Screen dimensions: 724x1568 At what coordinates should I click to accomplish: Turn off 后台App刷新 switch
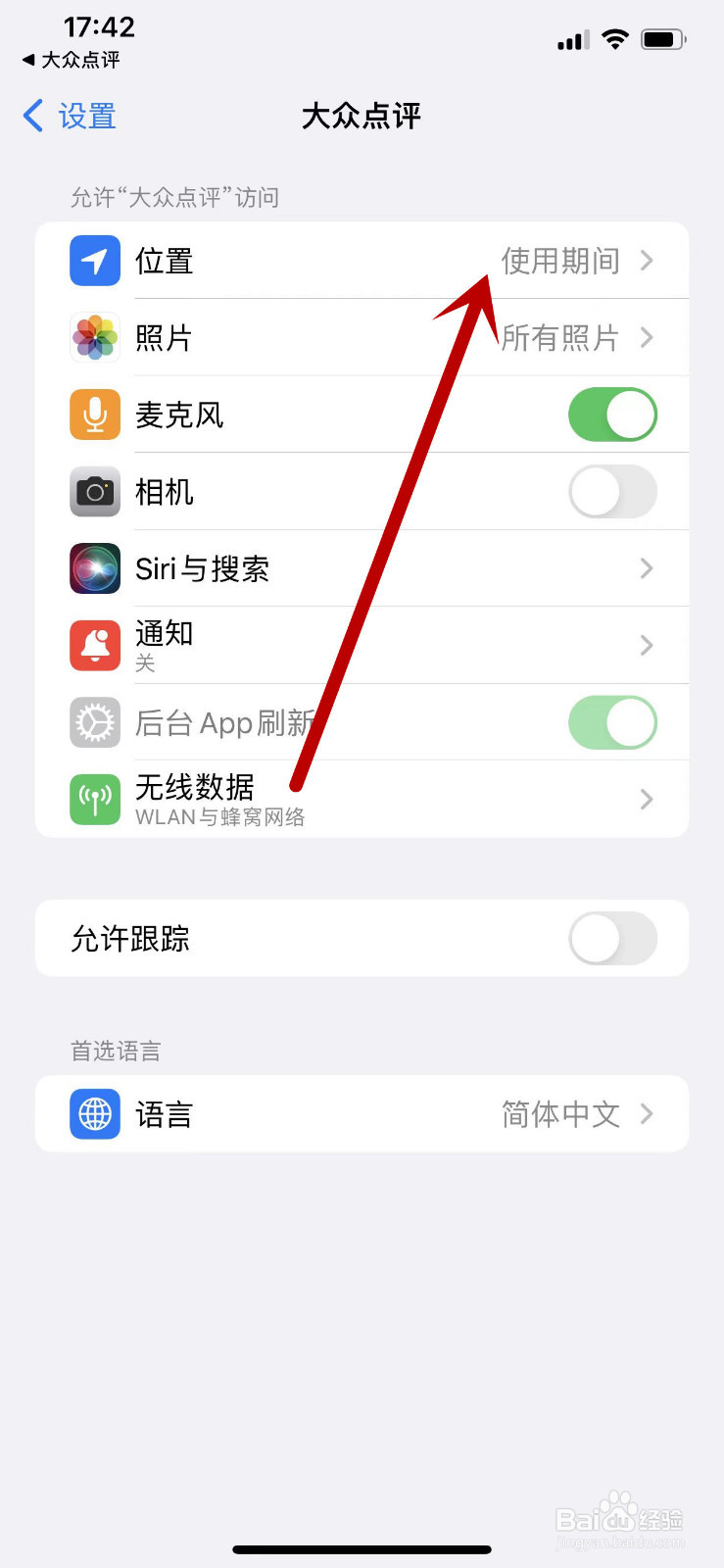point(611,722)
